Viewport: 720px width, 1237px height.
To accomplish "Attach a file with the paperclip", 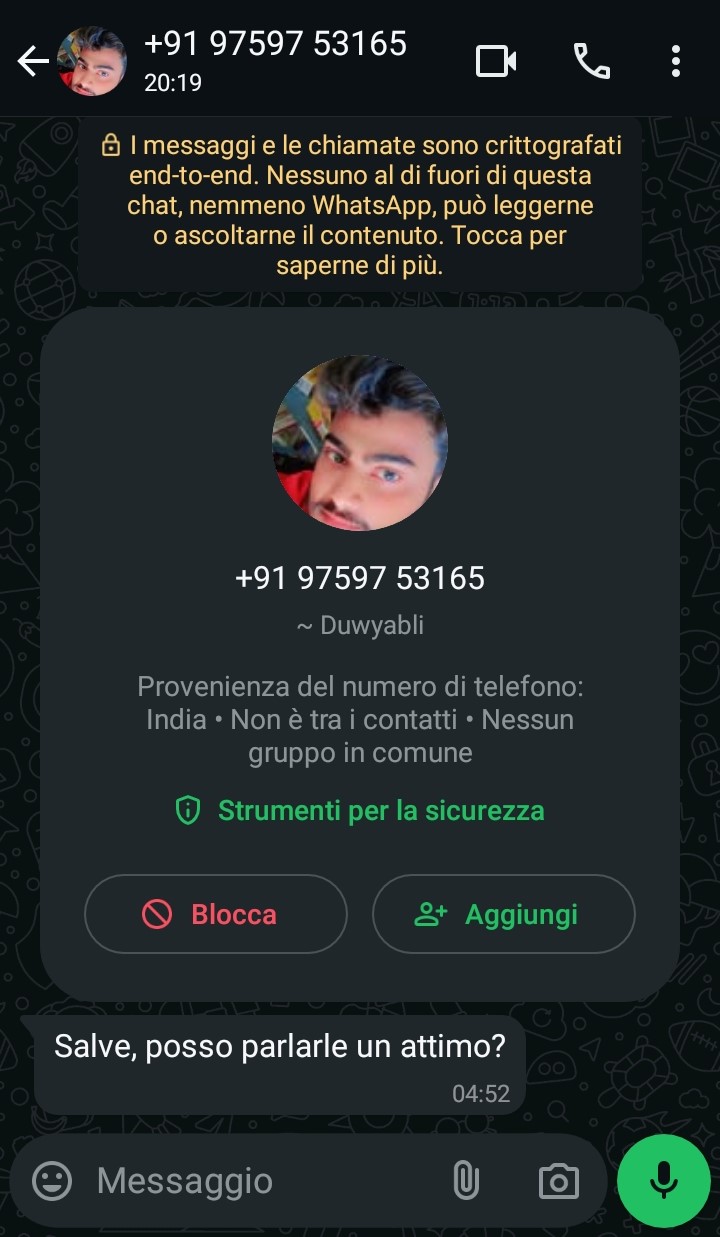I will point(465,1181).
